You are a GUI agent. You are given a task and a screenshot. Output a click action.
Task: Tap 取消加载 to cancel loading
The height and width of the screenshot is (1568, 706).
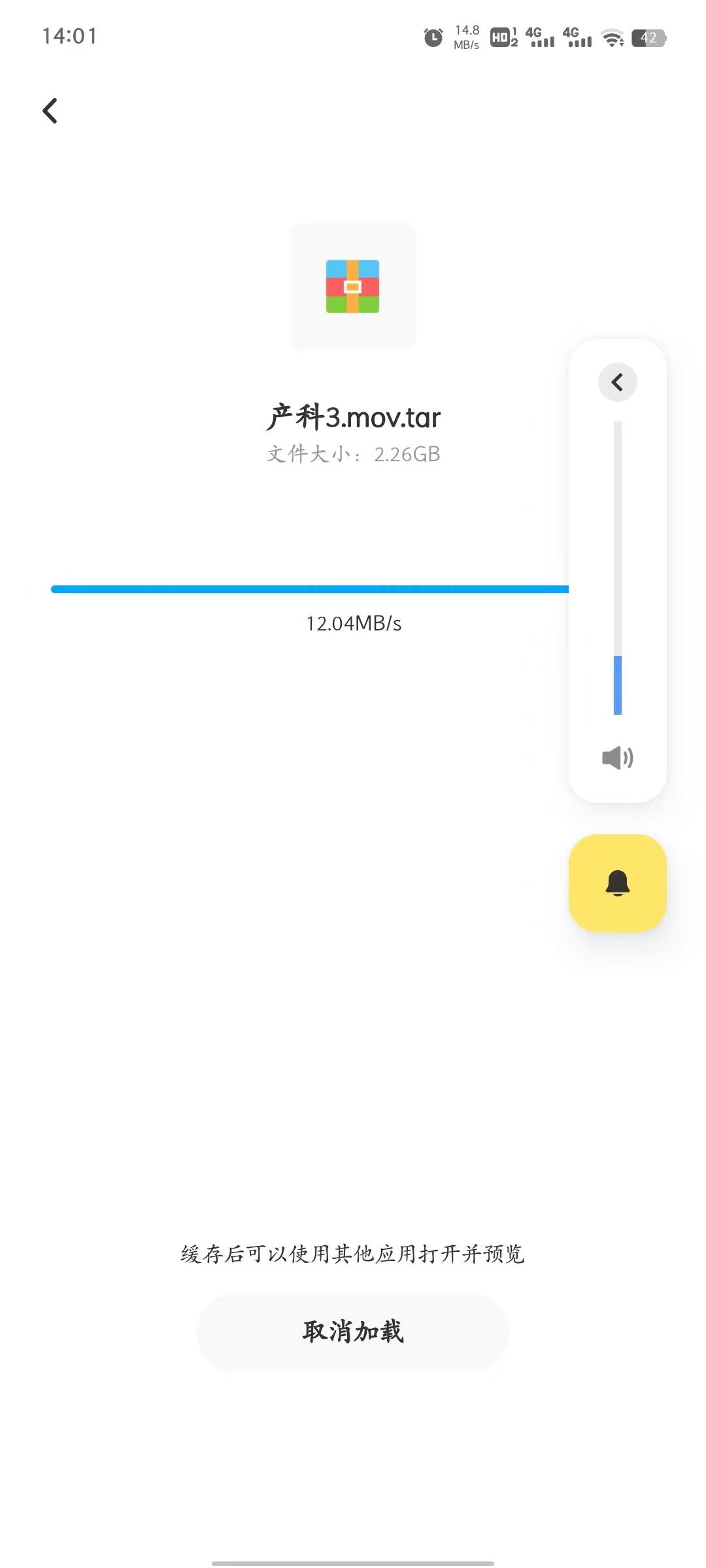[x=353, y=1331]
